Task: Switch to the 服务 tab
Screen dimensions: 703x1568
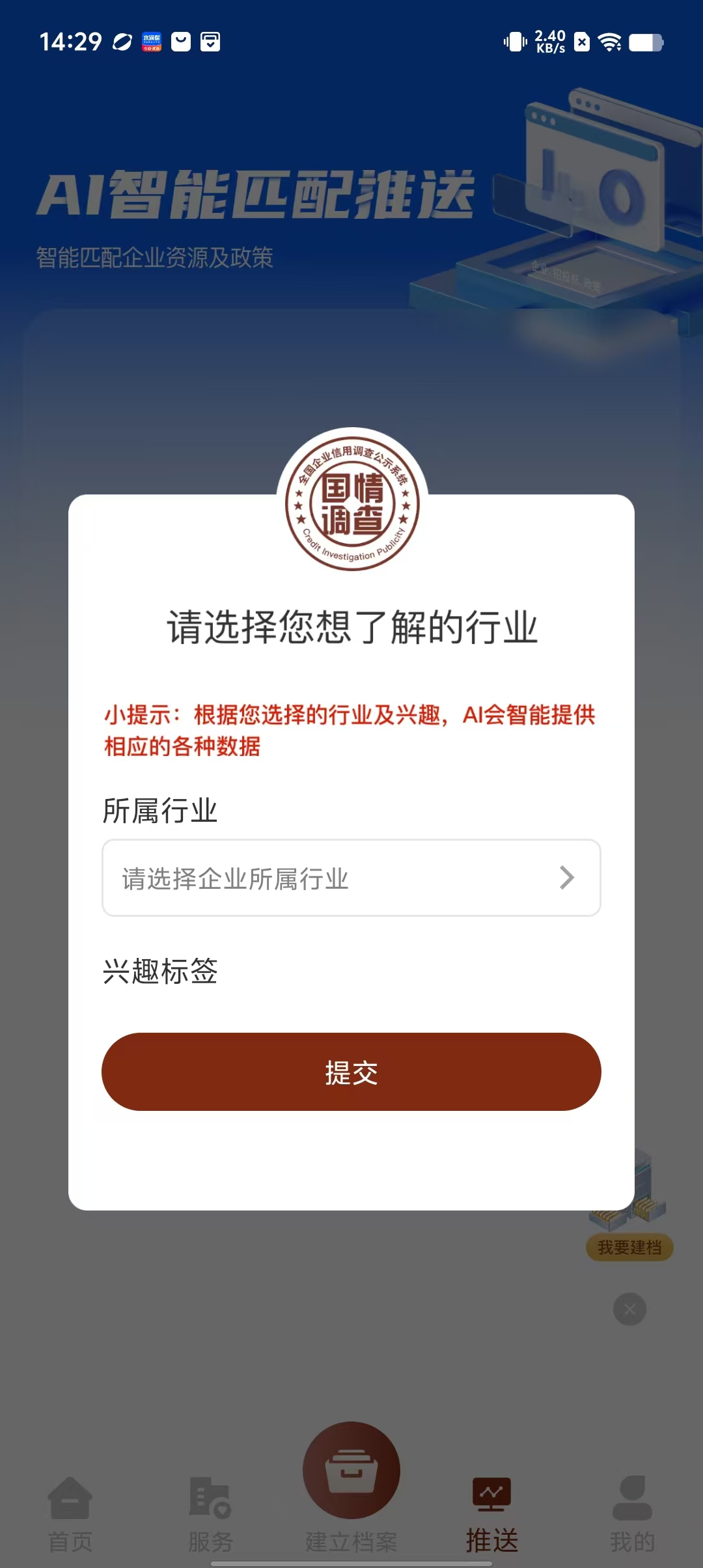Action: pos(210,1515)
